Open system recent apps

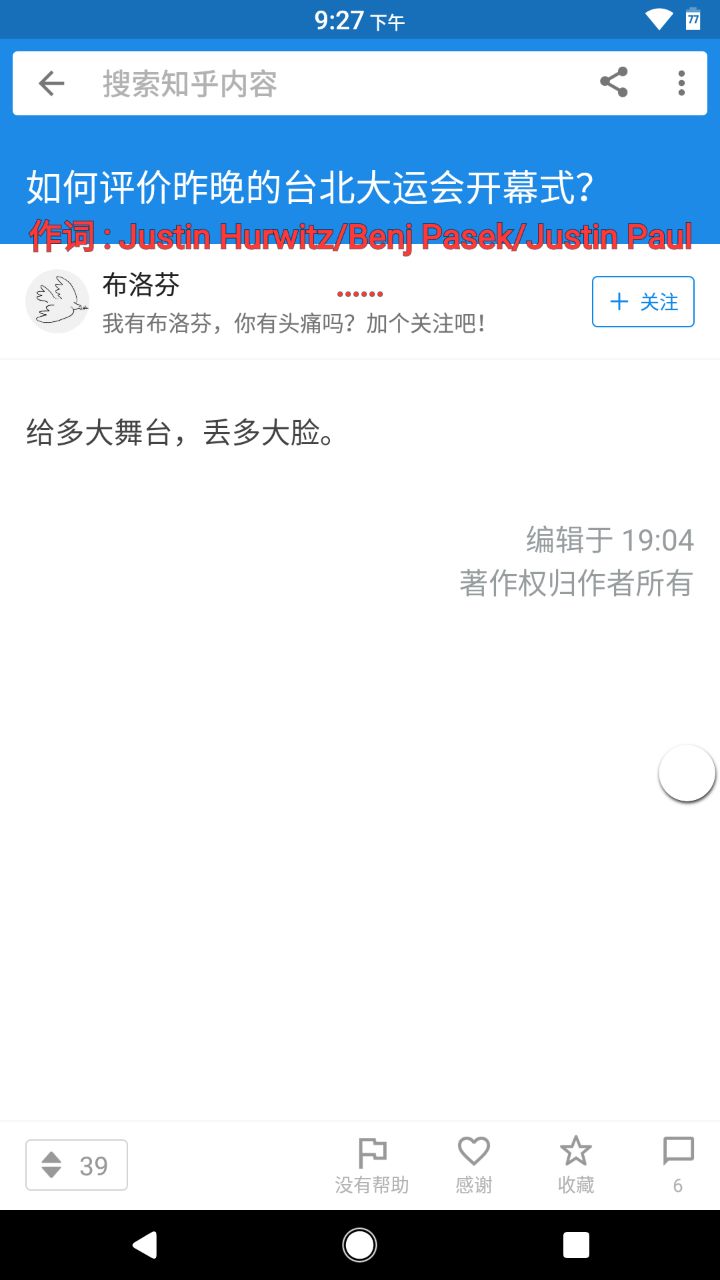pos(576,1245)
